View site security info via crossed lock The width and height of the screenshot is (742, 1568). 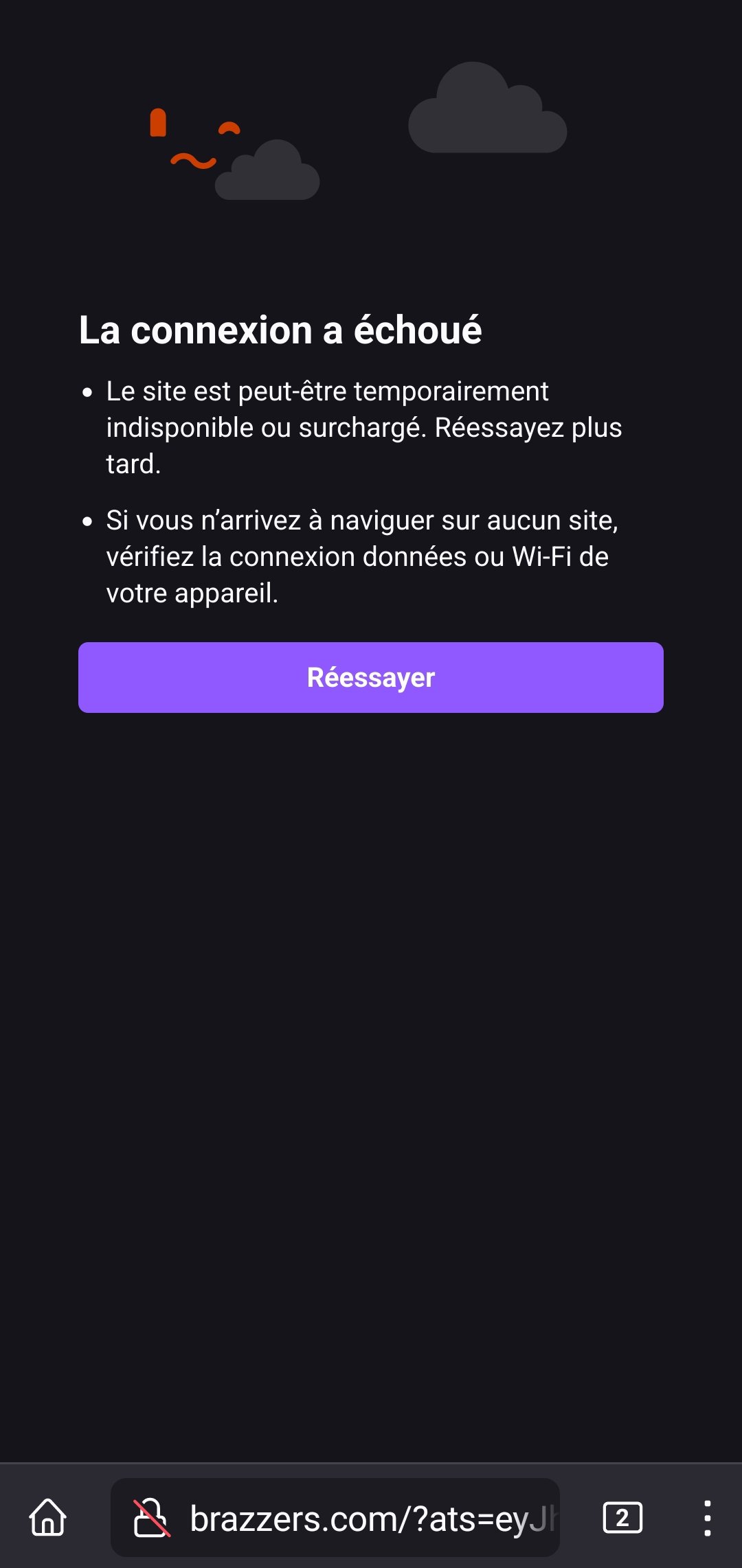tap(151, 1518)
